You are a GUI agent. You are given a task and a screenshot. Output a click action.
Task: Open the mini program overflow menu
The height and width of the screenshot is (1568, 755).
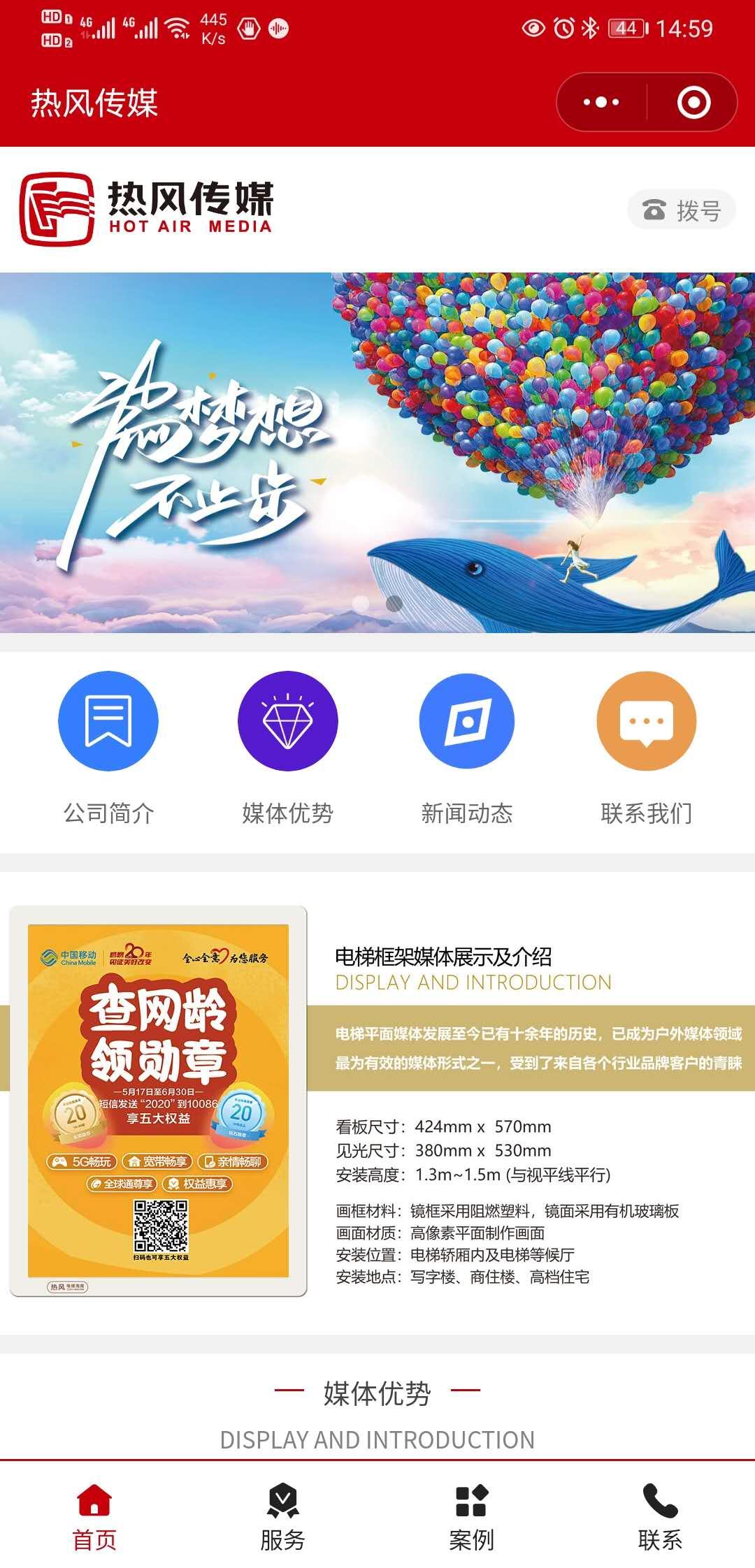tap(601, 103)
